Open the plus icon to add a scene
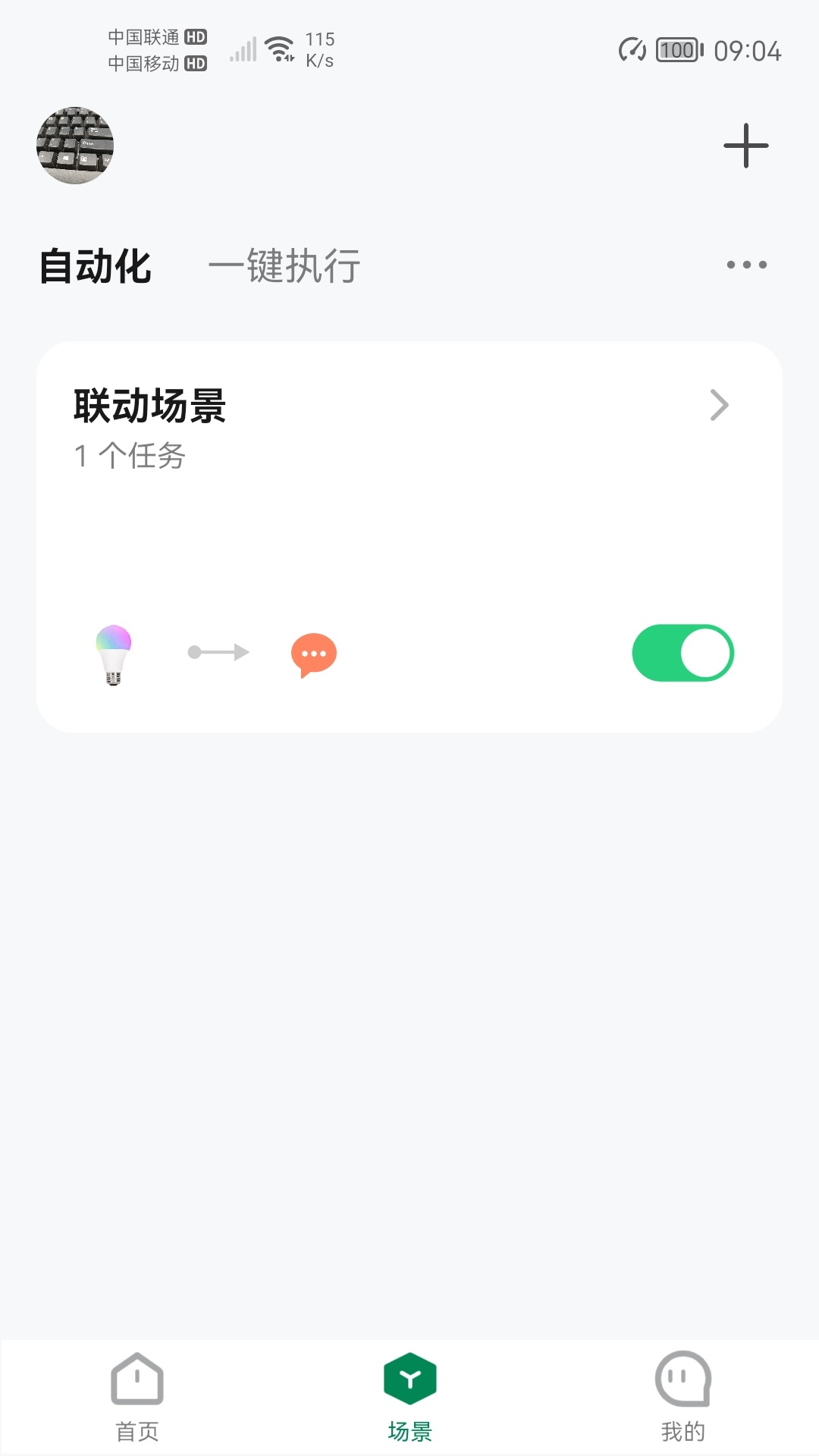The width and height of the screenshot is (819, 1456). [746, 145]
